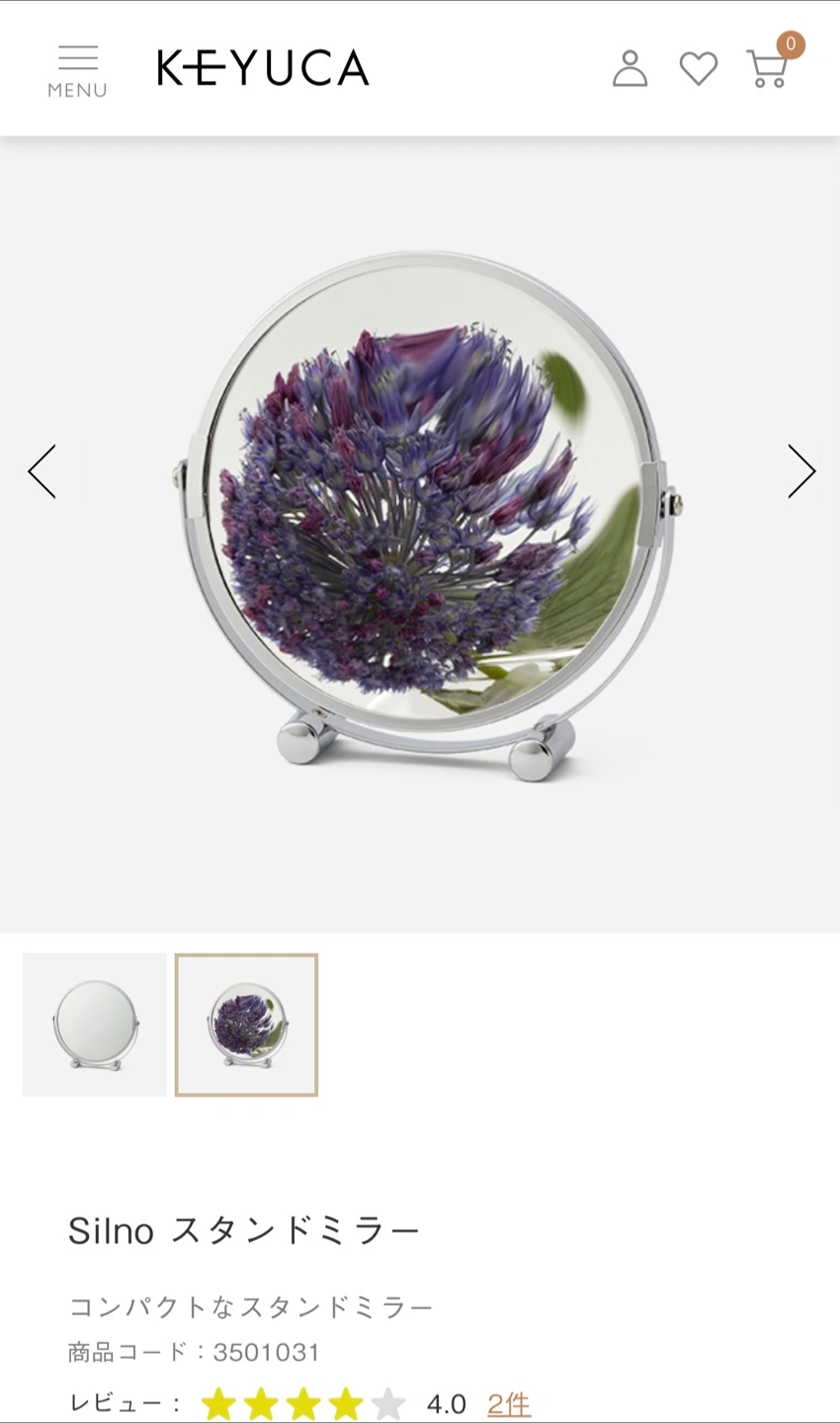Go to the KEYUCA home logo
Screen dimensions: 840x1423
(x=263, y=68)
